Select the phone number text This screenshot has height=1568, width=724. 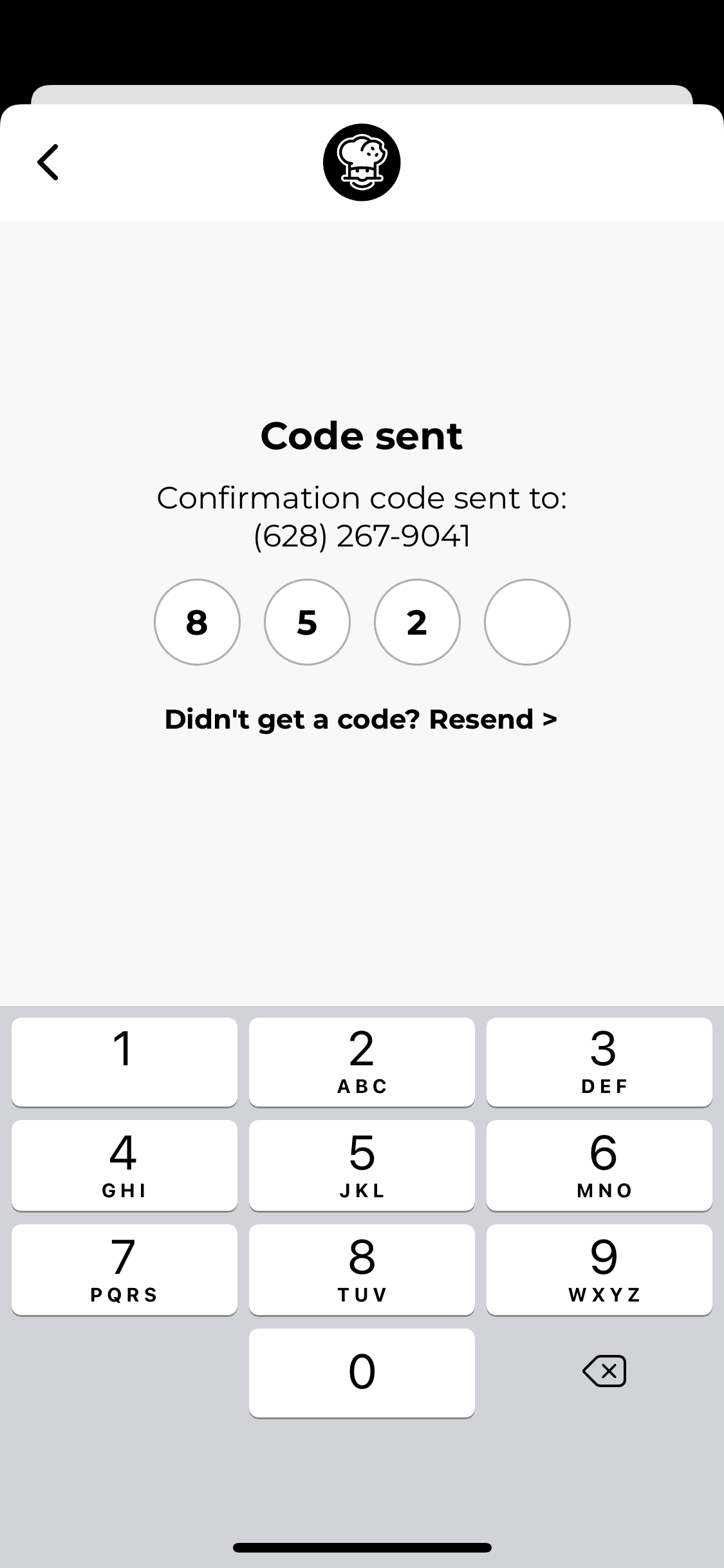coord(362,536)
